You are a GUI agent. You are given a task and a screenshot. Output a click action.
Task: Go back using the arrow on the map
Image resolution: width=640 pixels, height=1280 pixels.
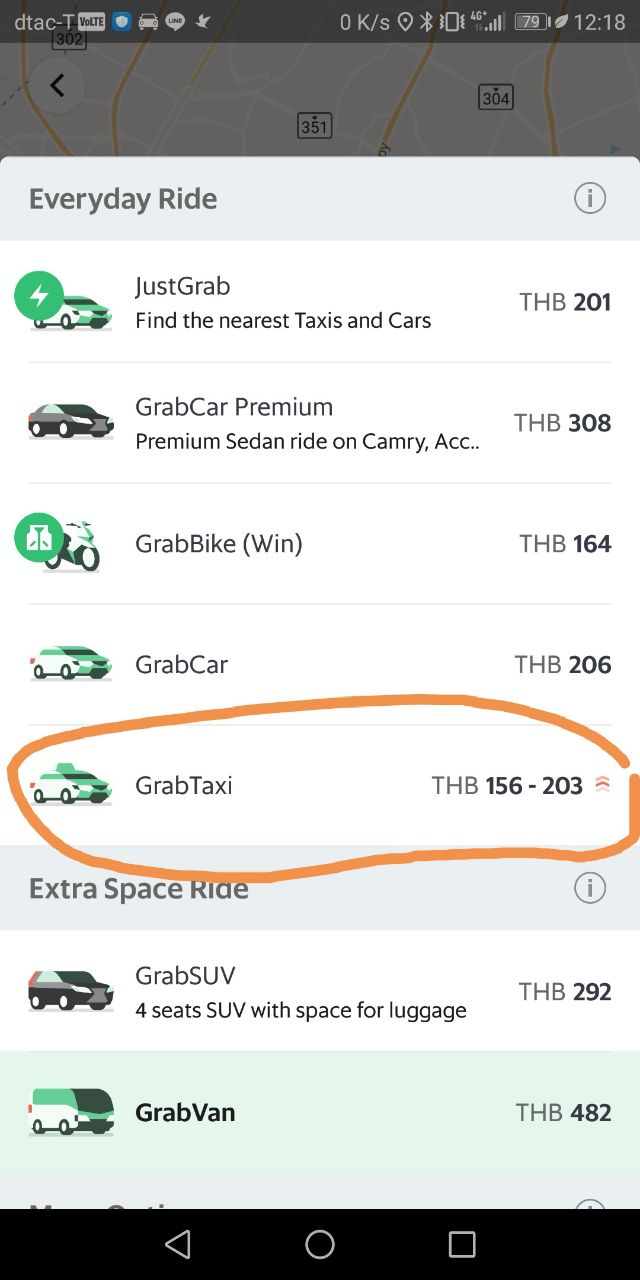(x=57, y=86)
